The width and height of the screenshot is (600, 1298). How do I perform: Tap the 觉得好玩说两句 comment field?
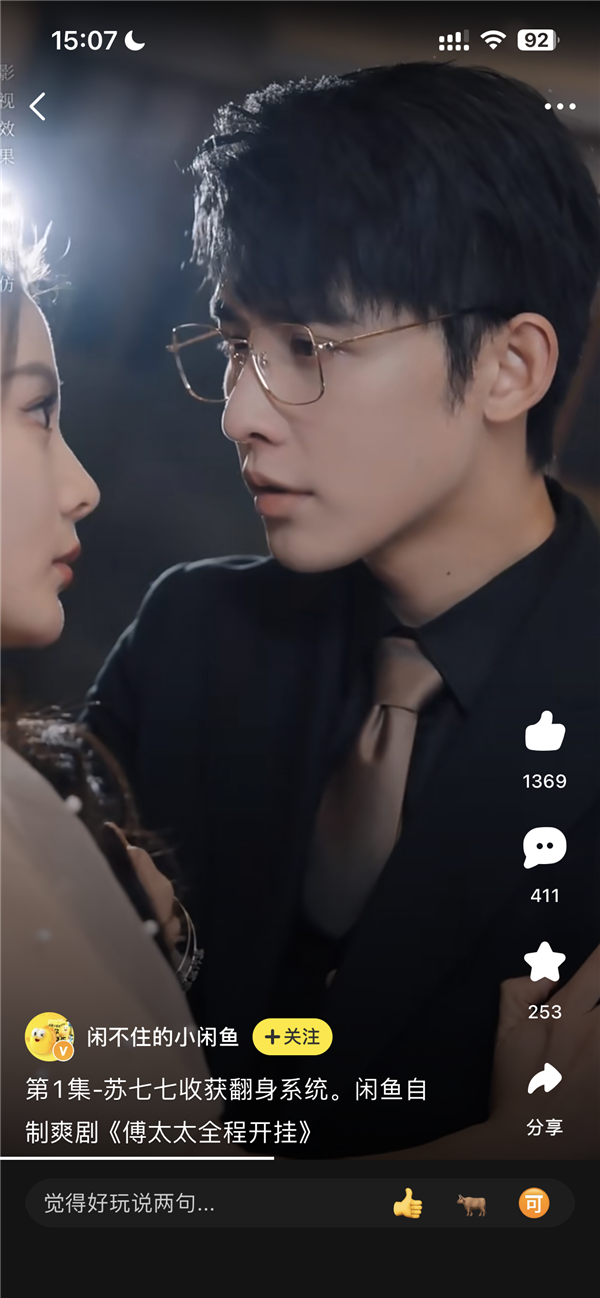pos(200,1204)
